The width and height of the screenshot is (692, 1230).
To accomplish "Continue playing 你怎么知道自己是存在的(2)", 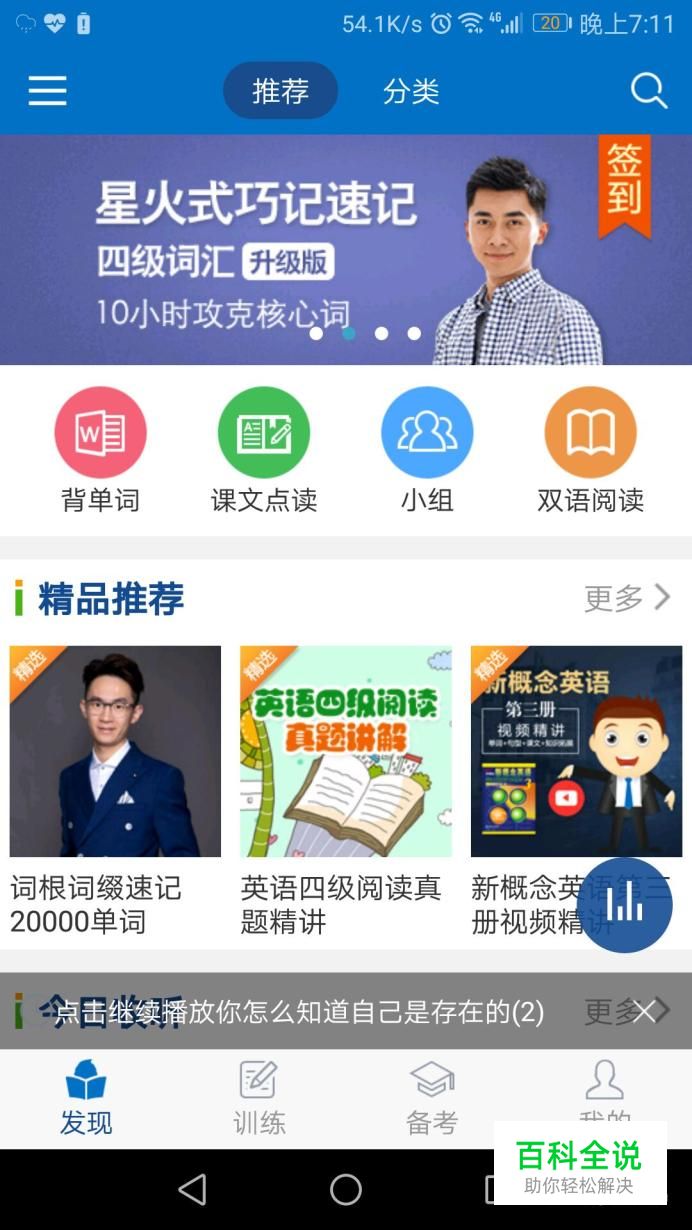I will [x=299, y=1011].
